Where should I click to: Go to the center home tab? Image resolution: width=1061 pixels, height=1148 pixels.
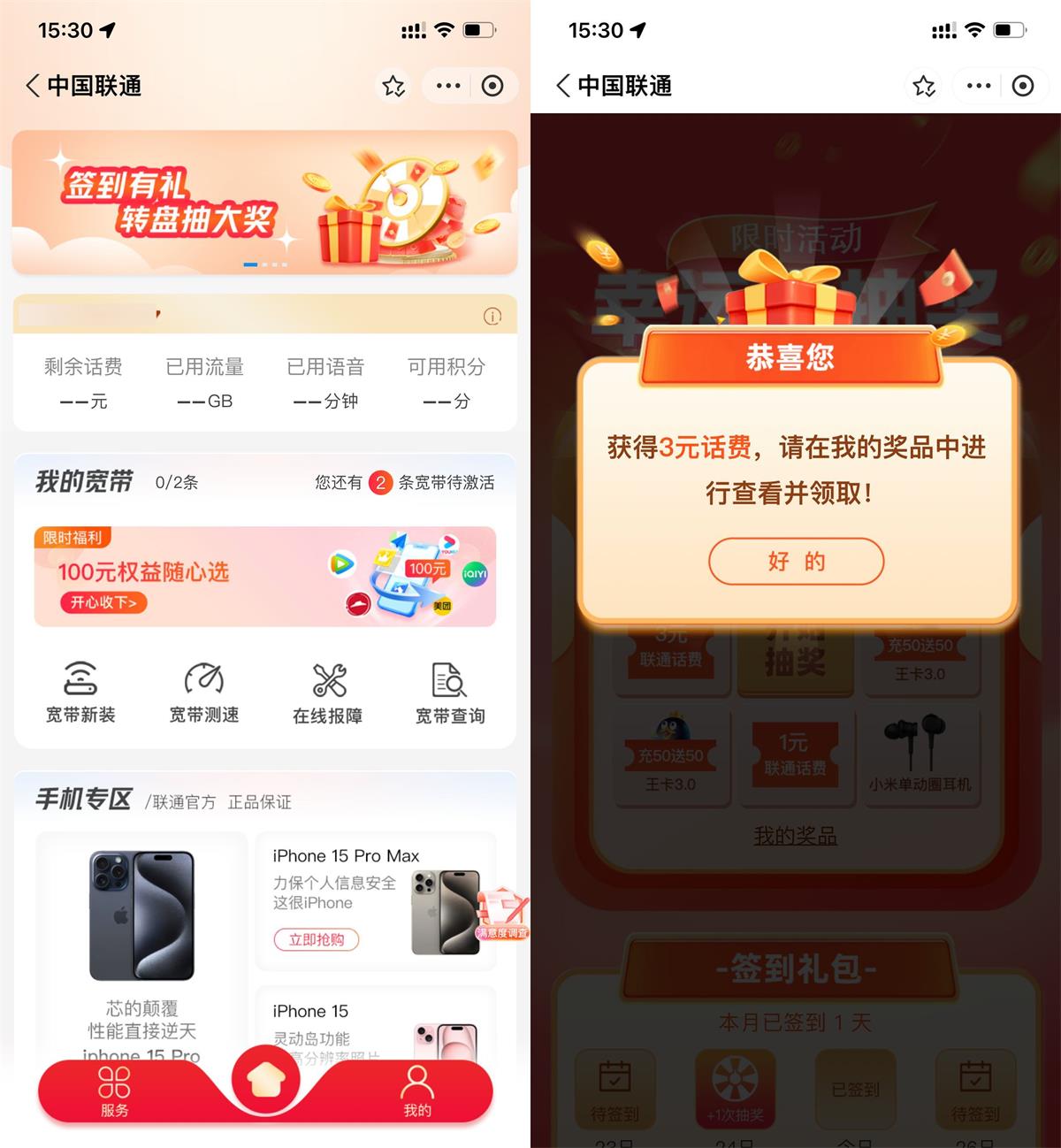(265, 1080)
